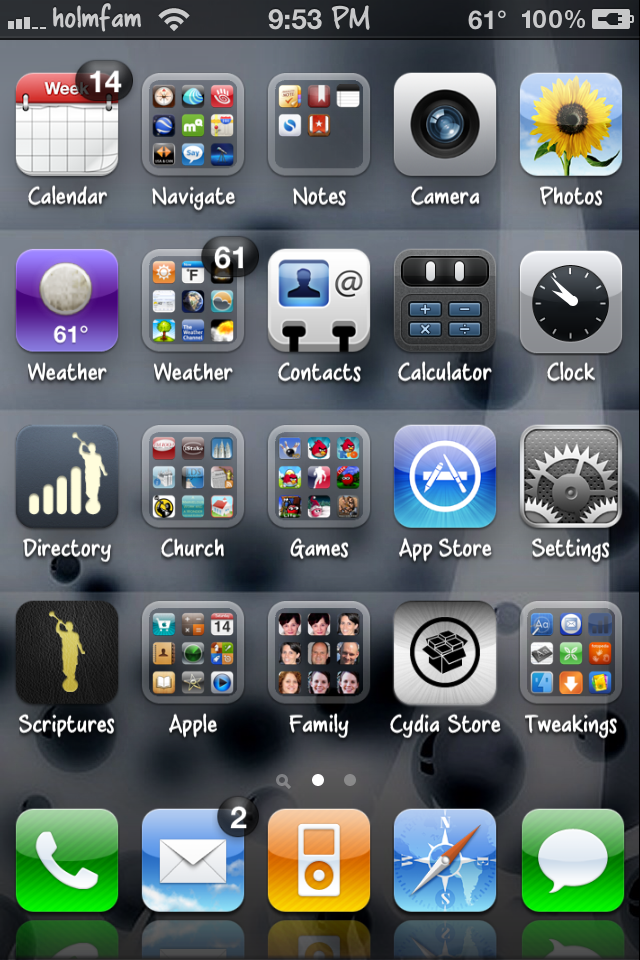
Task: Open Mail in the dock
Action: [193, 860]
